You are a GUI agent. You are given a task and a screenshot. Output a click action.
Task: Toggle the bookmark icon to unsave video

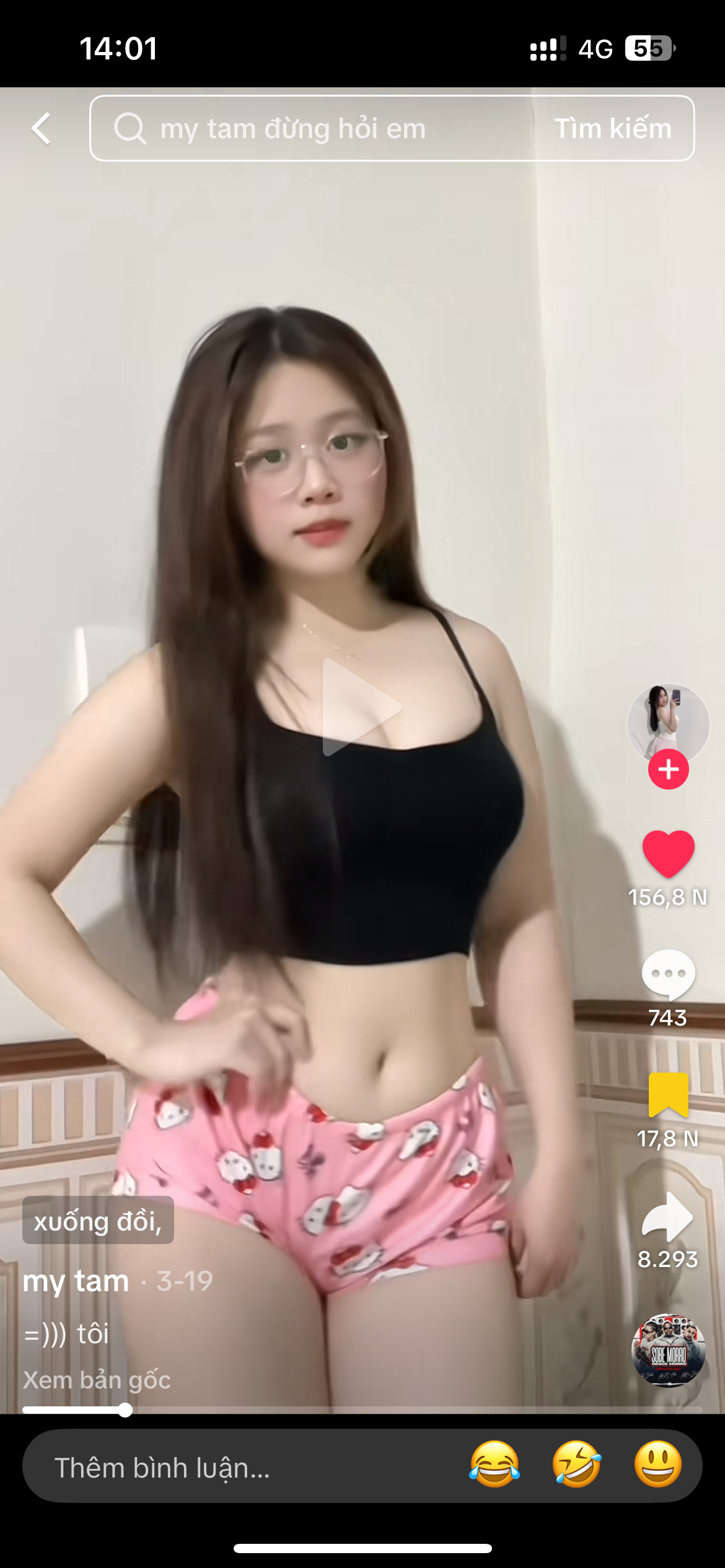668,1095
